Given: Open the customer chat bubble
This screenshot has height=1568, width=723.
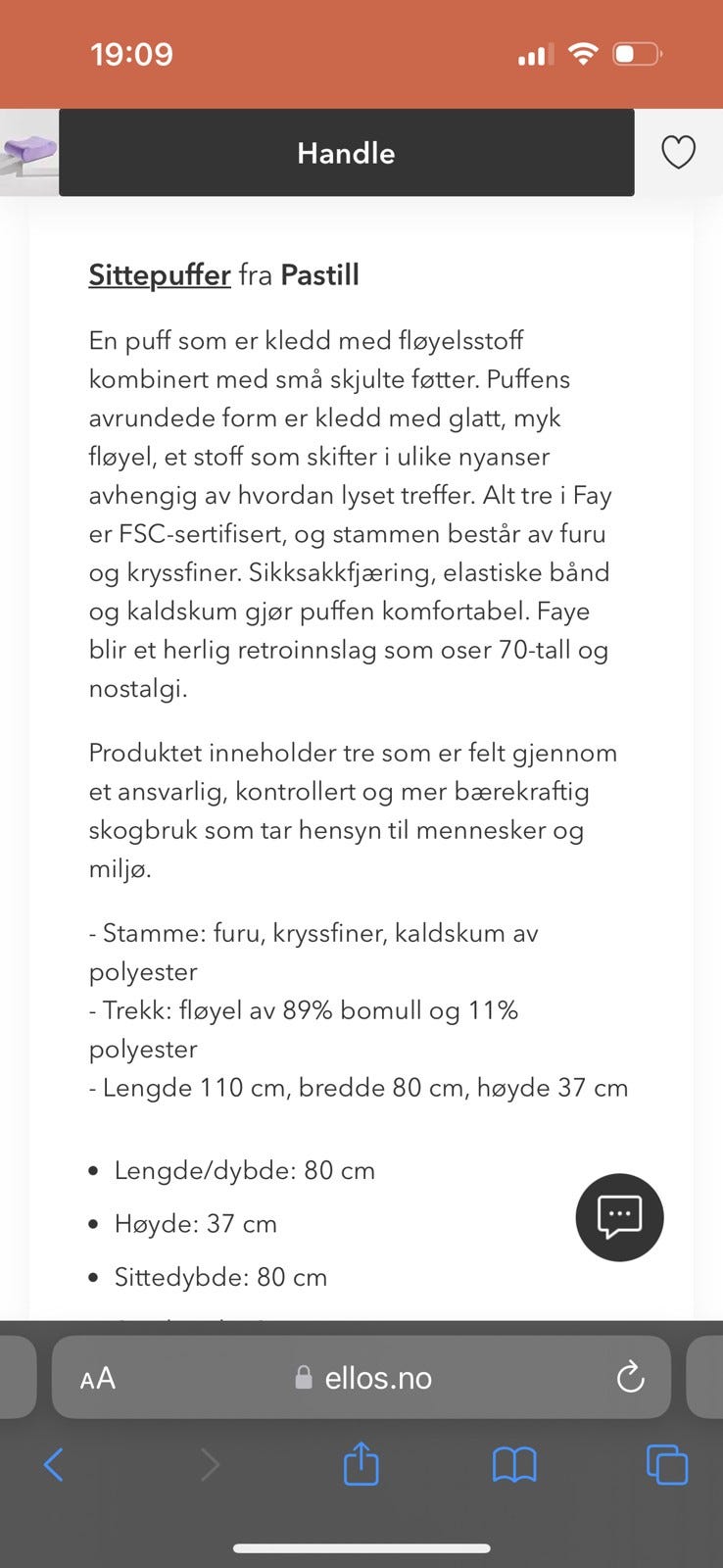Looking at the screenshot, I should click(x=619, y=1217).
